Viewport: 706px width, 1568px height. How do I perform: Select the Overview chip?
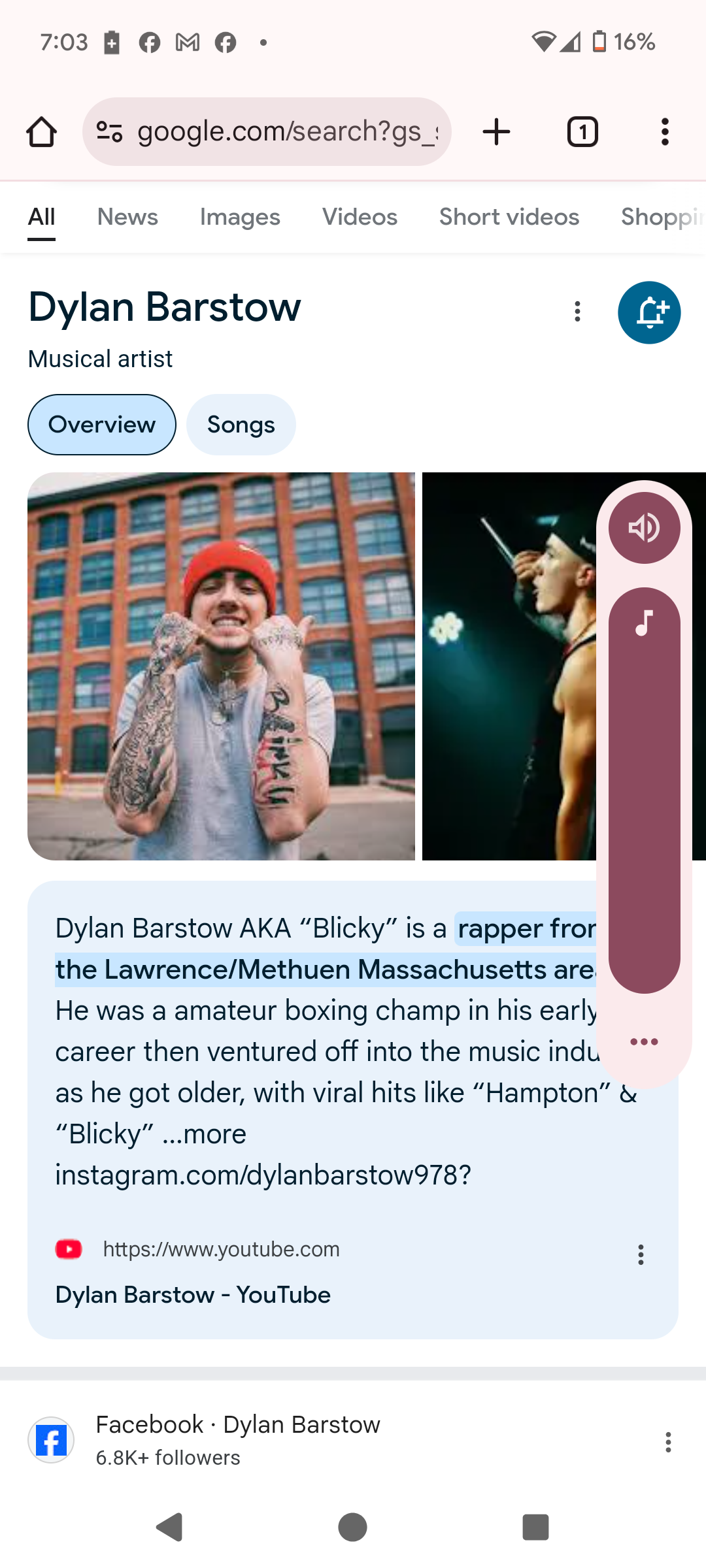tap(102, 425)
